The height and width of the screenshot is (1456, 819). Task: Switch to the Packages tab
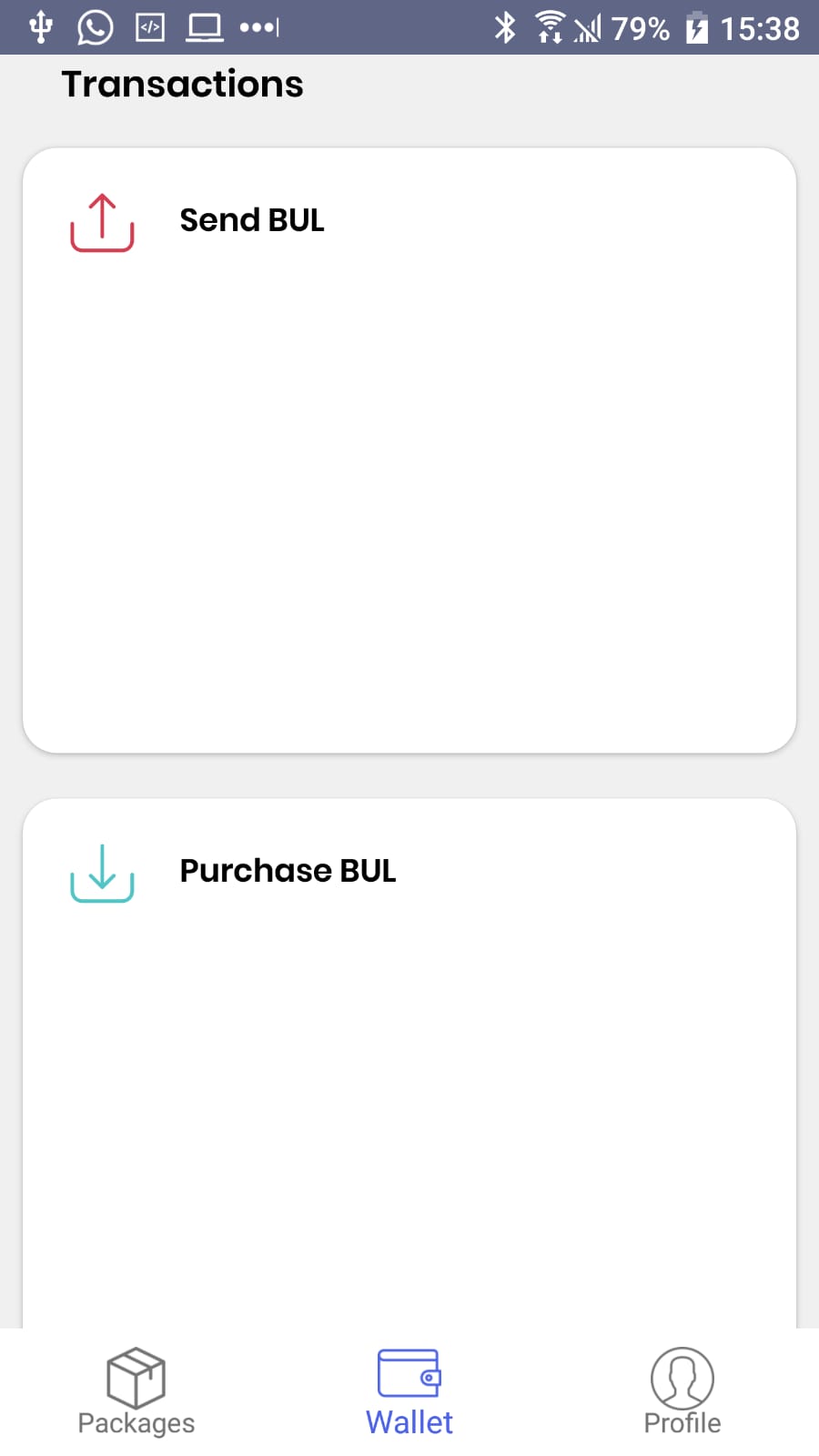136,1392
